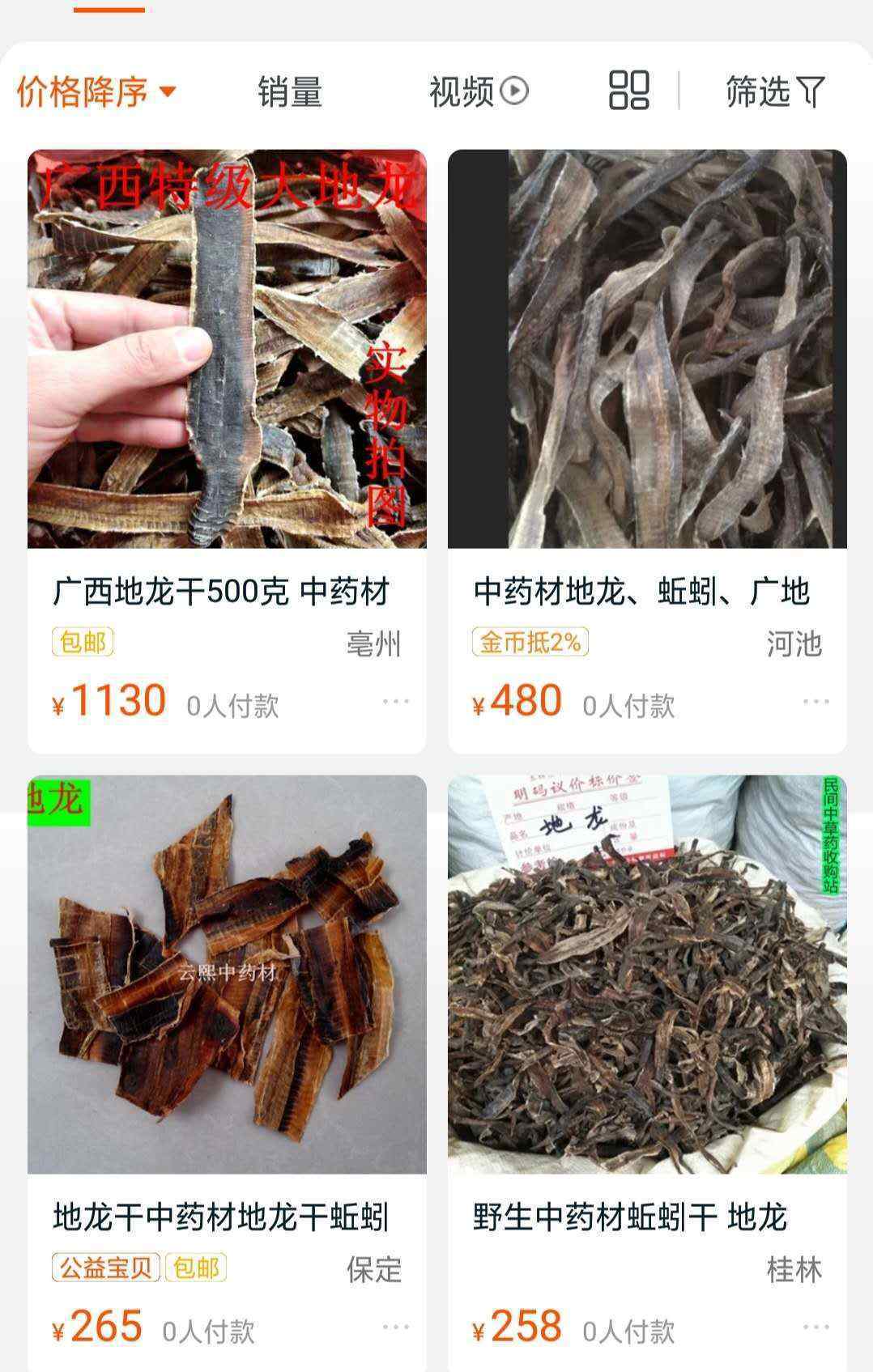Switch to the 视频 filter

478,91
